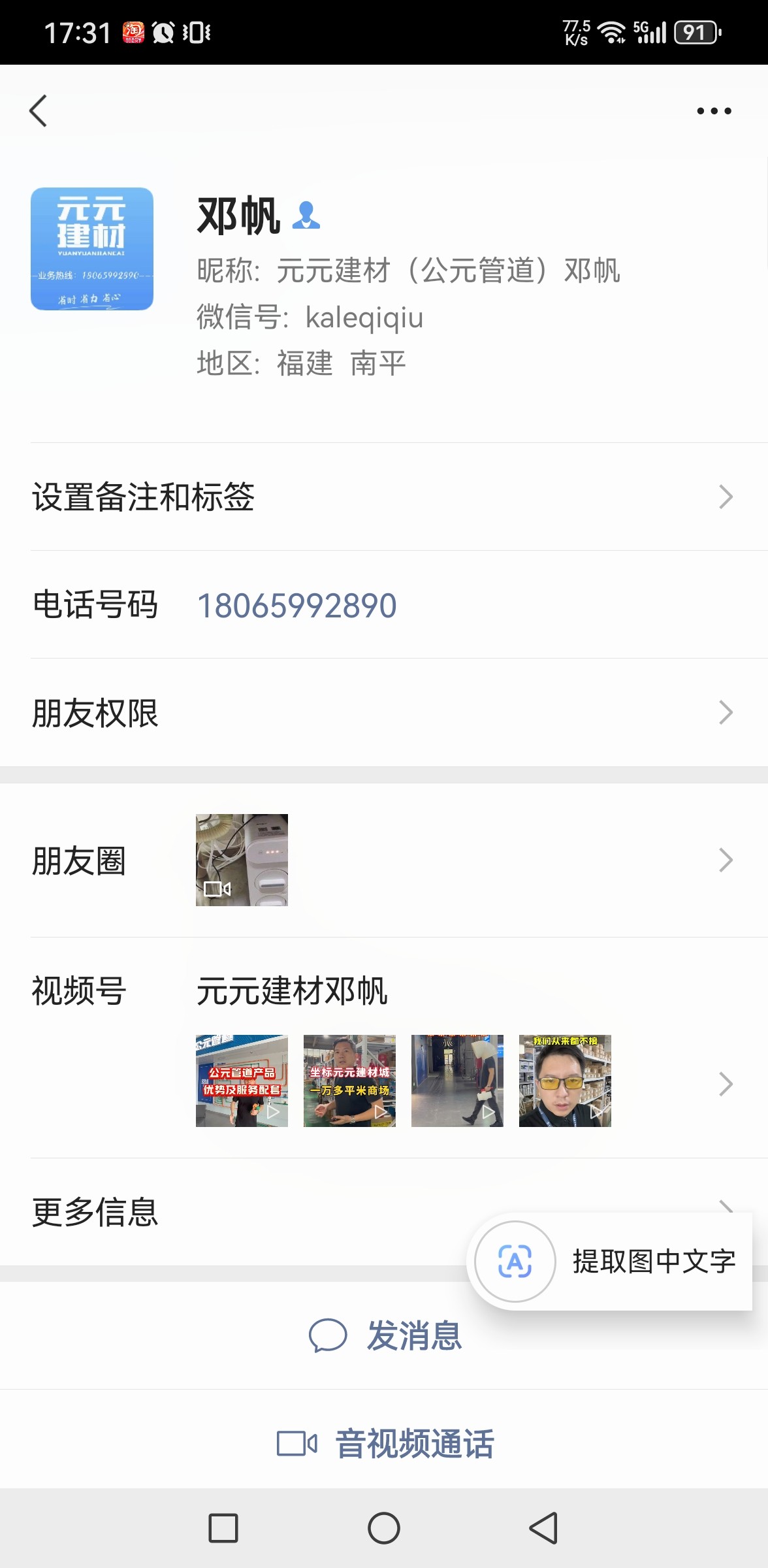Play the 公元管道产品 video thumbnail
Screen dimensions: 768x1568
[x=242, y=1081]
